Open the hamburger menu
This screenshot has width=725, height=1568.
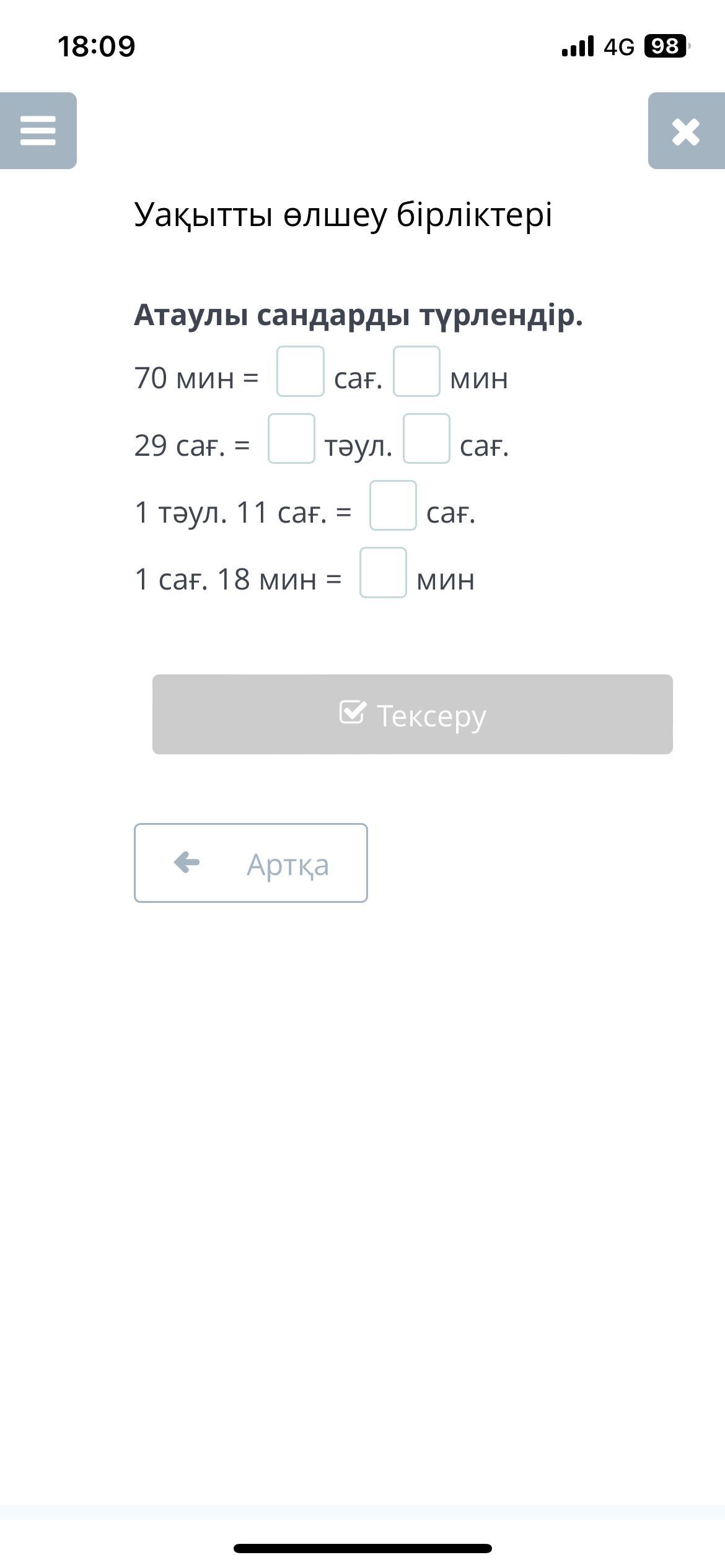click(x=38, y=131)
